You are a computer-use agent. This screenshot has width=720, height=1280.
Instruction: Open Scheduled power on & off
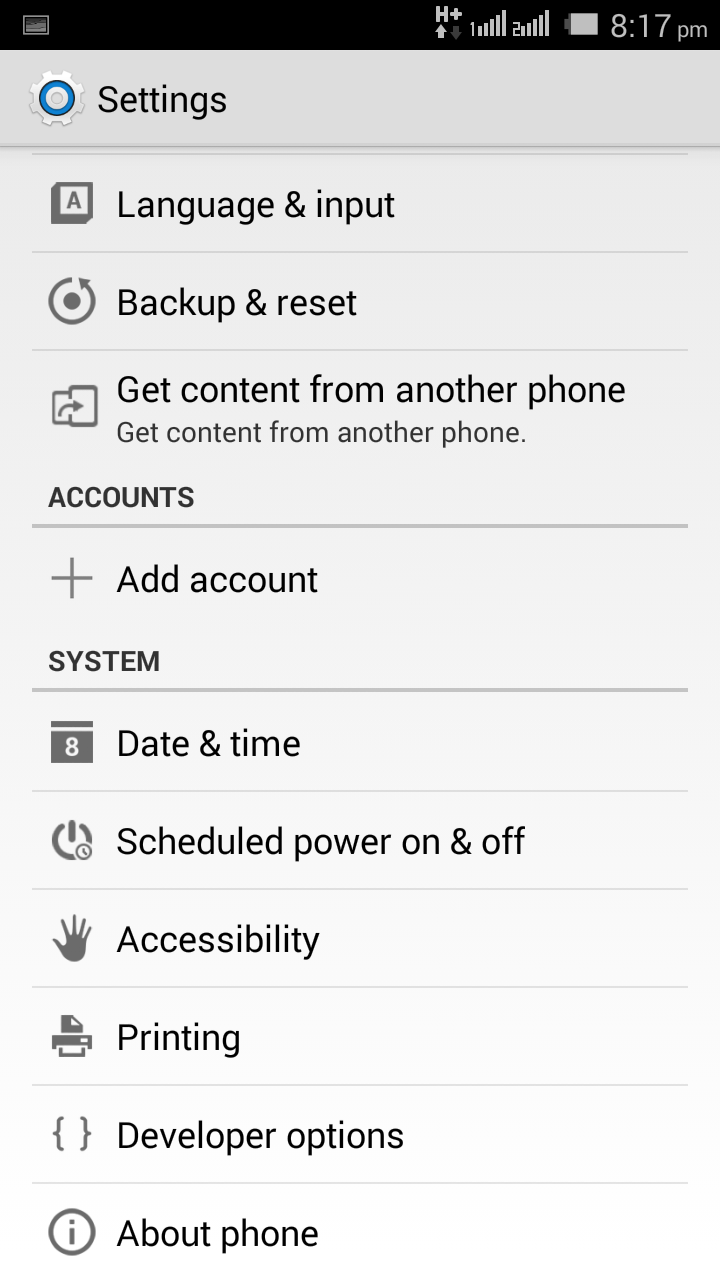pos(360,841)
